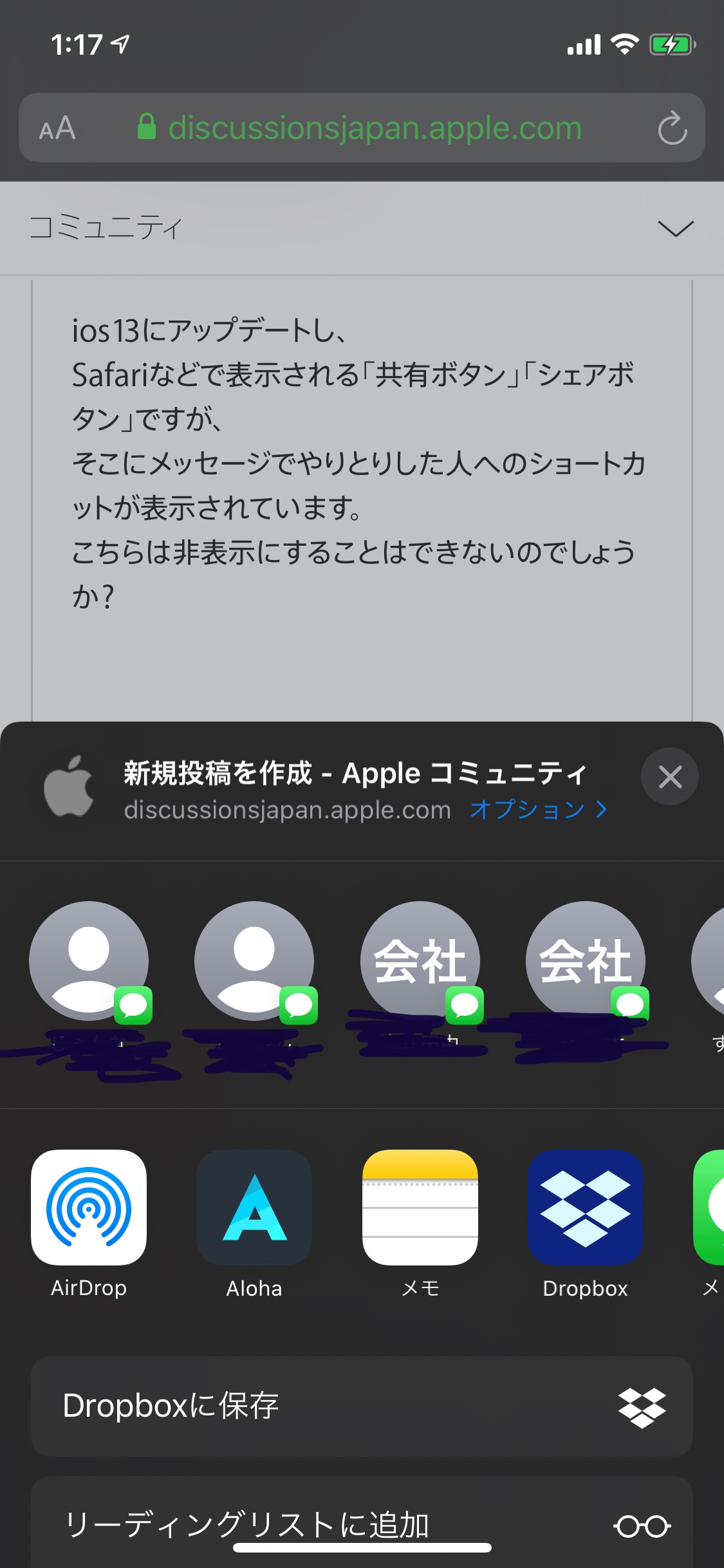
Task: Share via AirDrop
Action: click(89, 1208)
